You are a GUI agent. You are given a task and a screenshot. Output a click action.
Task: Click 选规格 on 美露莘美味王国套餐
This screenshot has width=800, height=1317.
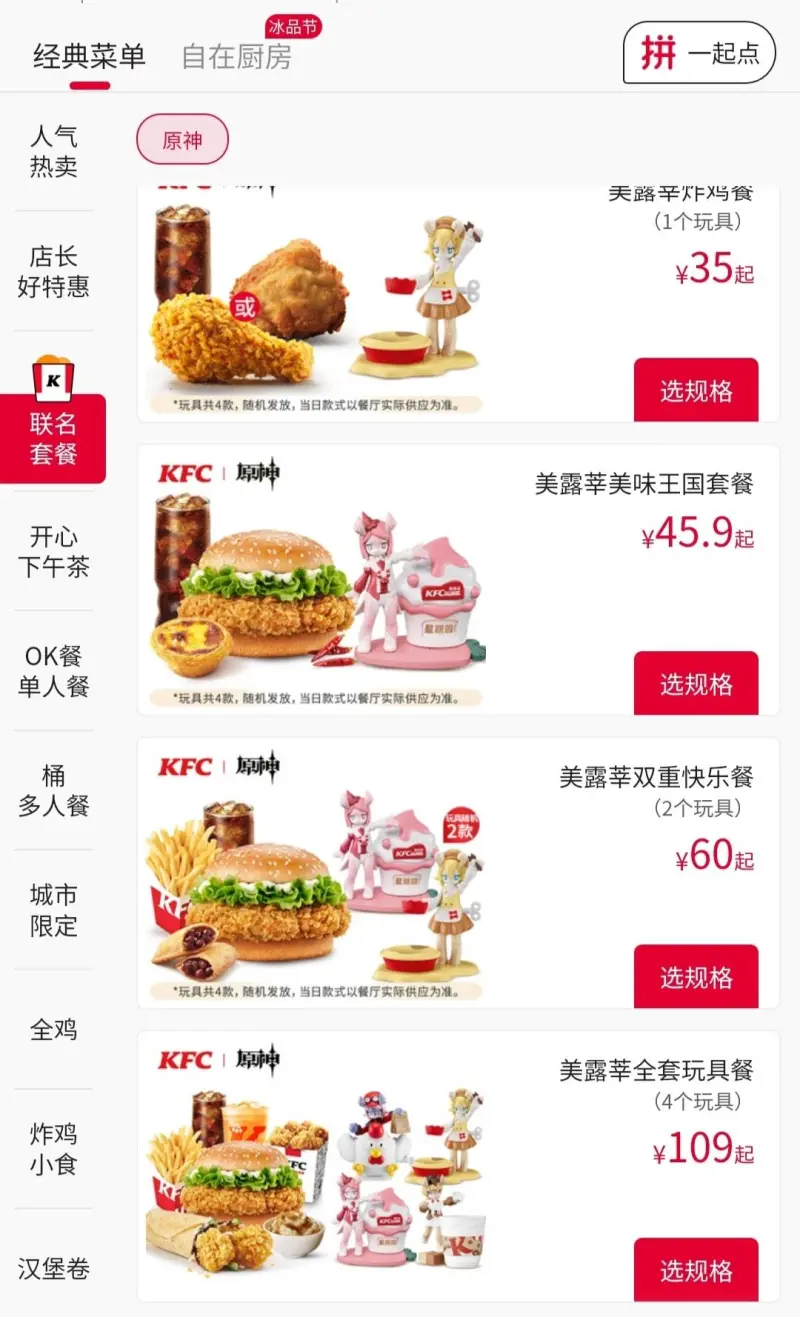click(x=697, y=684)
